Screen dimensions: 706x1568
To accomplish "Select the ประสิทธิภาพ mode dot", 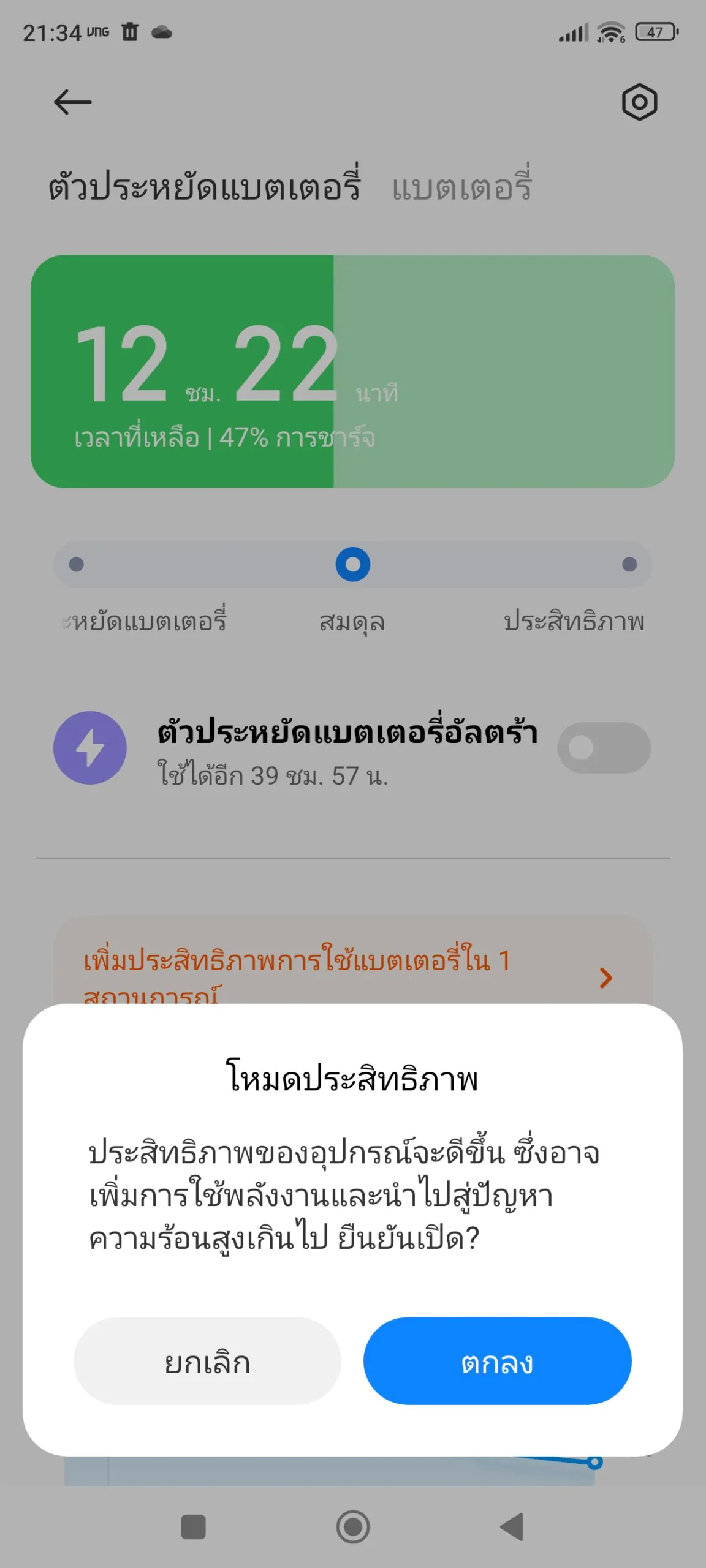I will point(629,564).
